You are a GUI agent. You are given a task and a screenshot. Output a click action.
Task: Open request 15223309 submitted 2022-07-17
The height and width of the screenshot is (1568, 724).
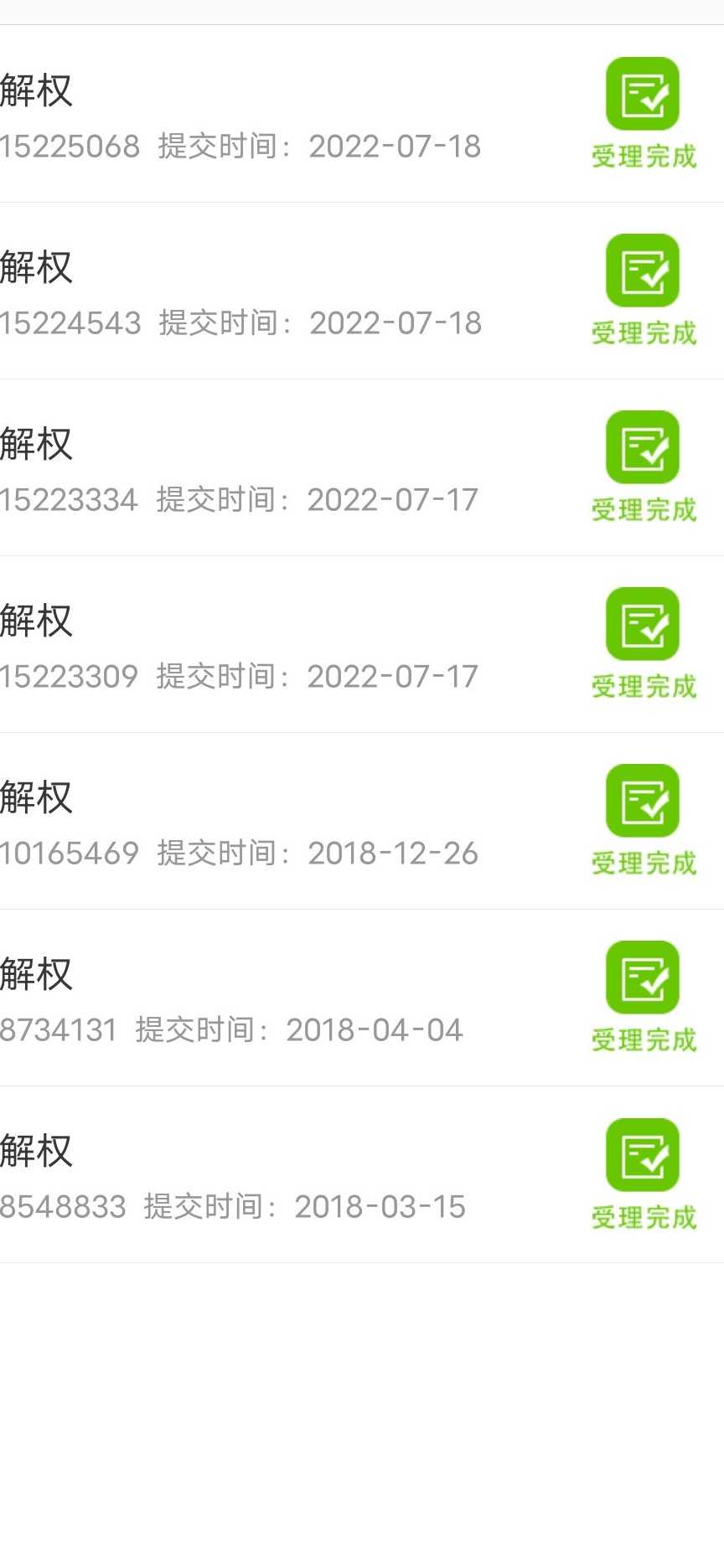251,646
